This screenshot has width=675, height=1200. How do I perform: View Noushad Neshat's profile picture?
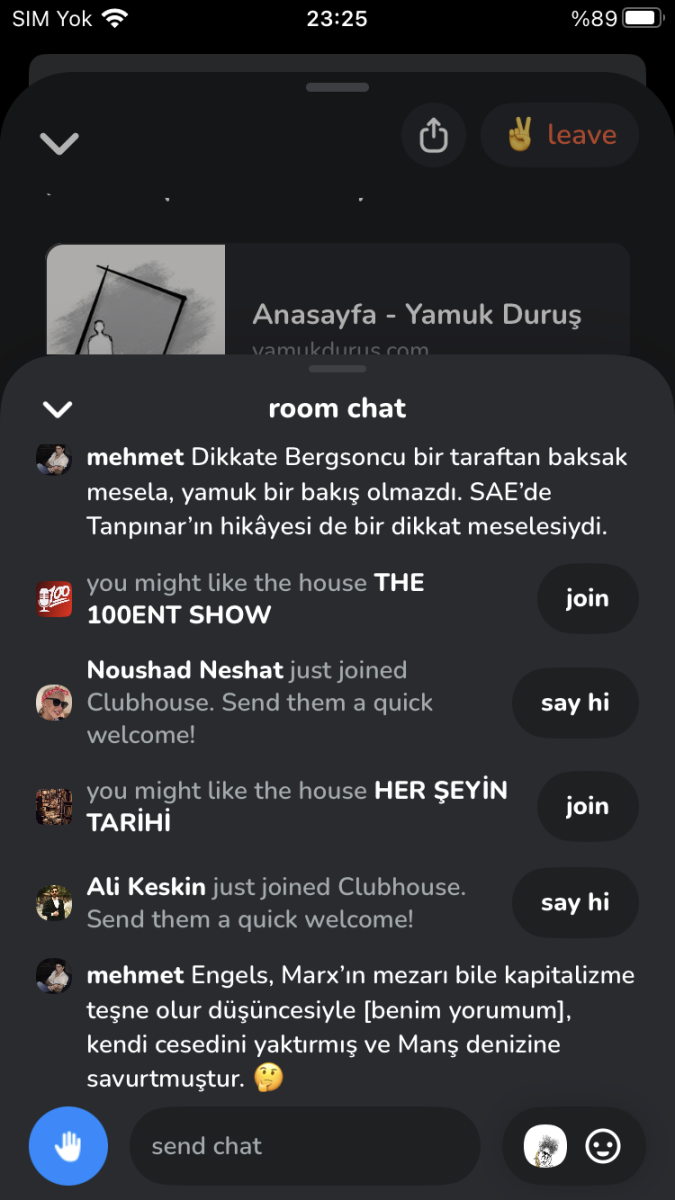(x=54, y=702)
